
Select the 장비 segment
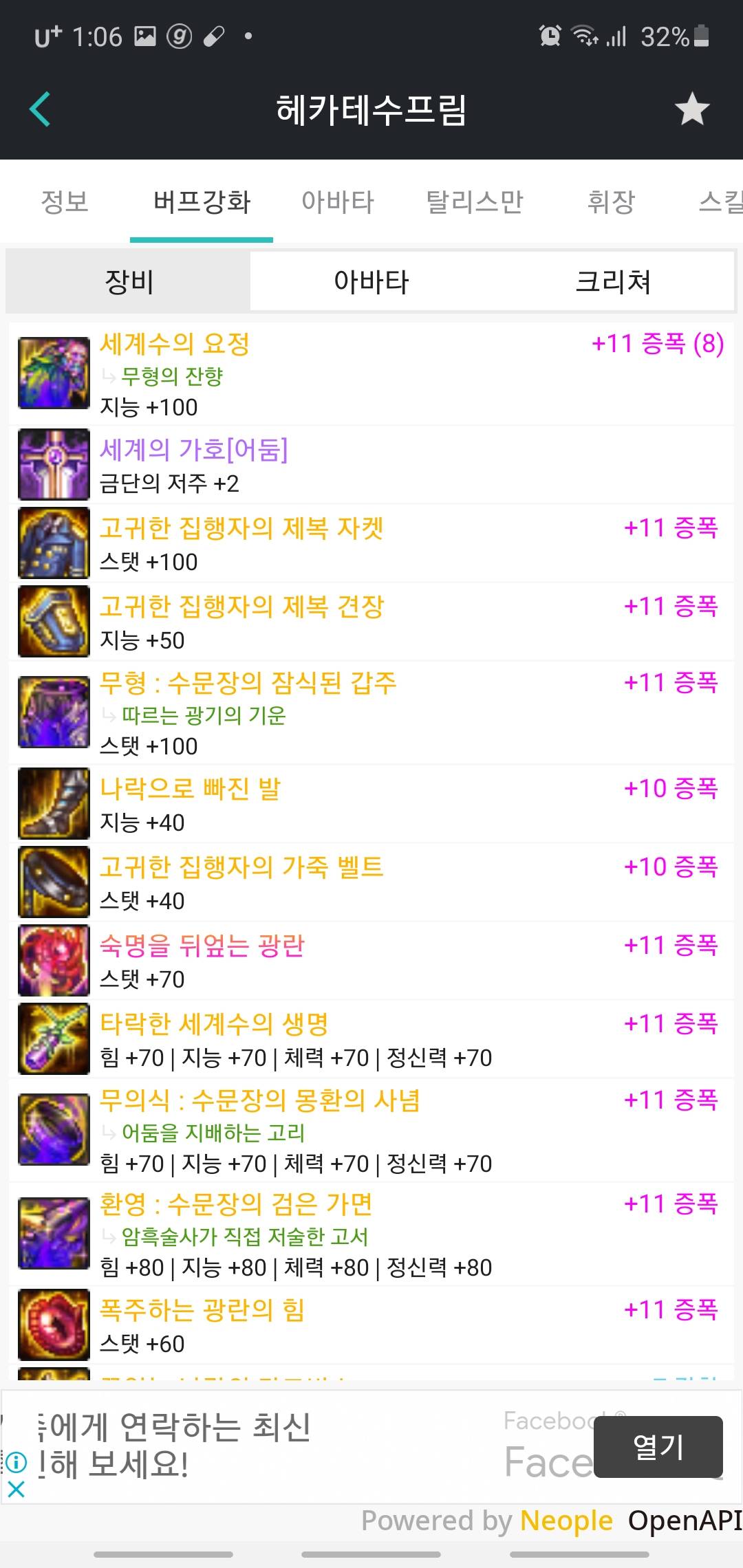point(129,281)
